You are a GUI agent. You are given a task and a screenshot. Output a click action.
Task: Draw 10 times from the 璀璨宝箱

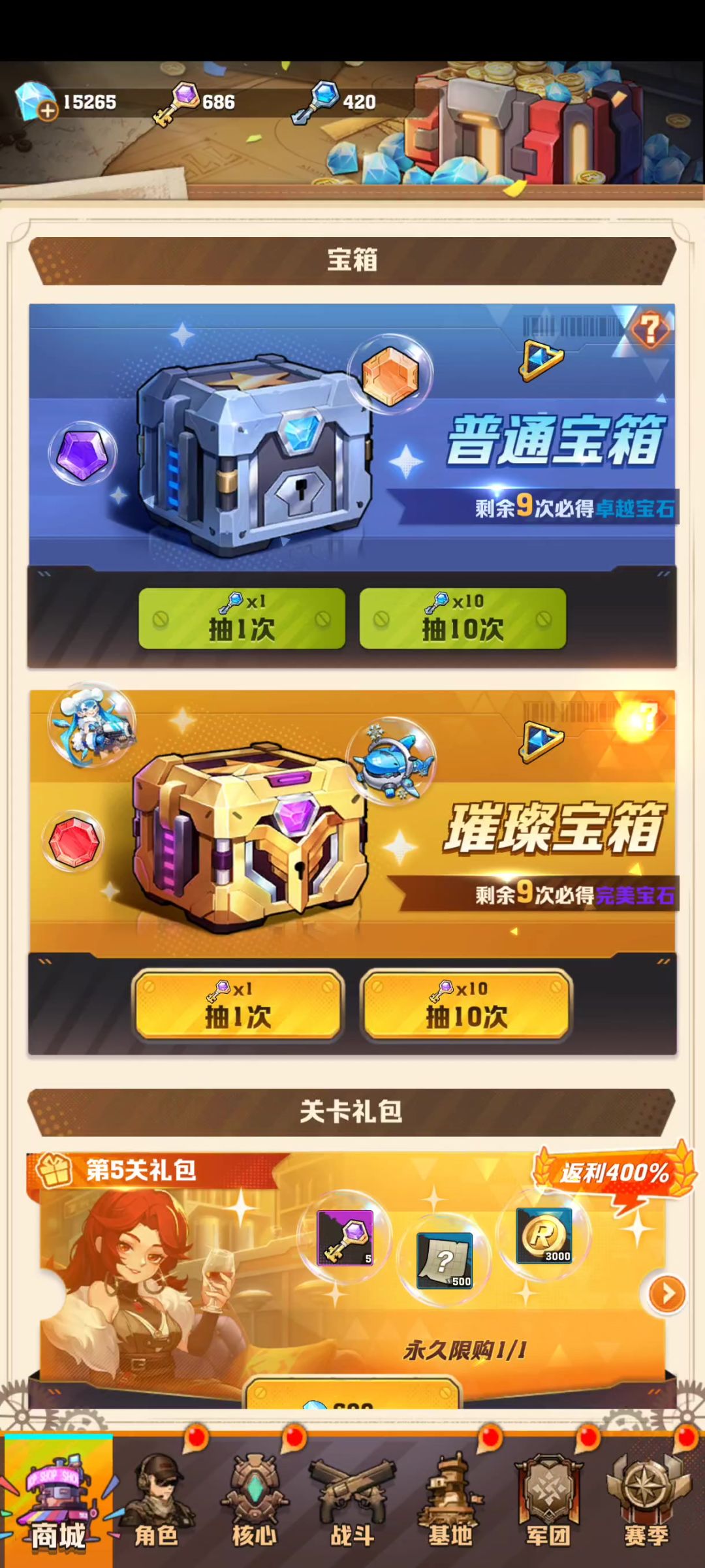coord(466,1004)
